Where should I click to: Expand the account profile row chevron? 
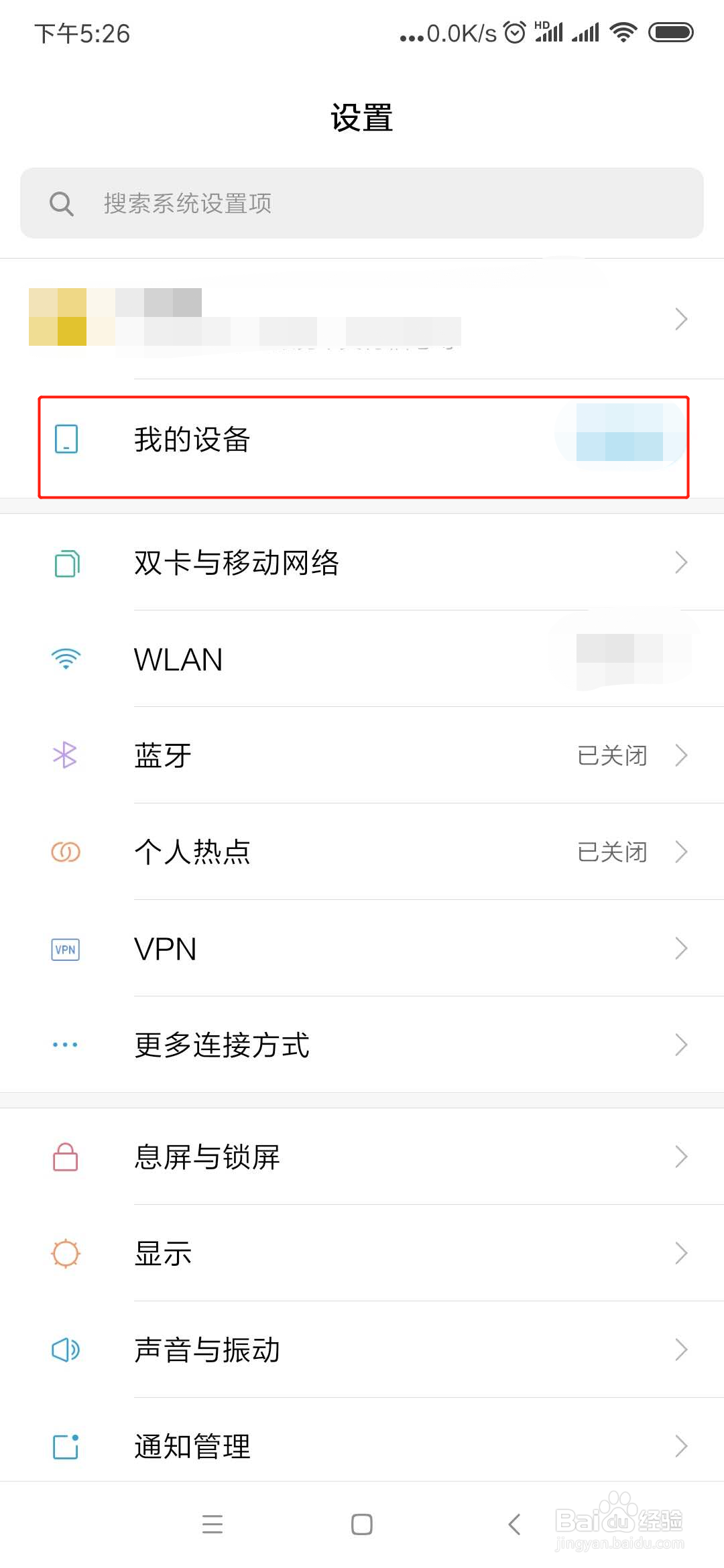680,319
